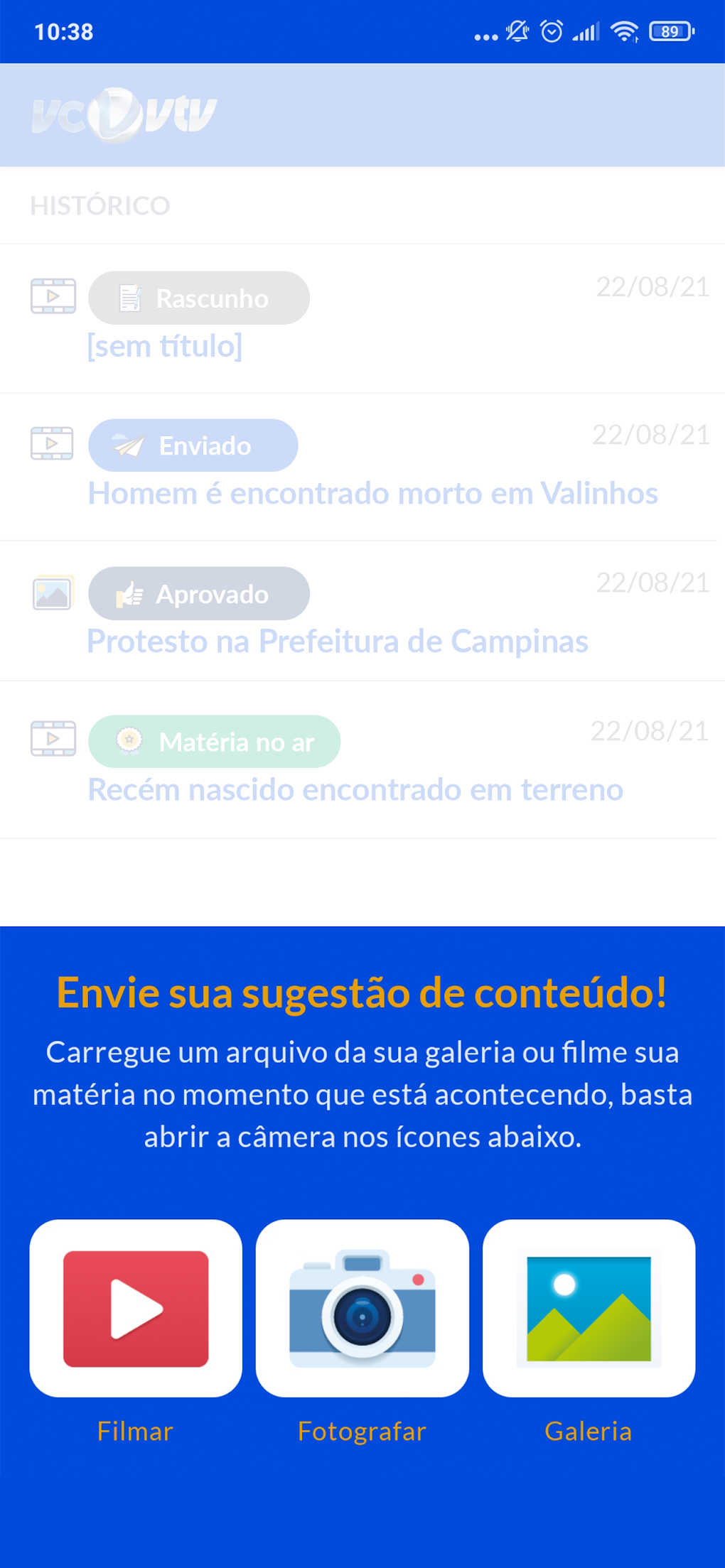Tap Fotografar to take a photo

(x=362, y=1308)
